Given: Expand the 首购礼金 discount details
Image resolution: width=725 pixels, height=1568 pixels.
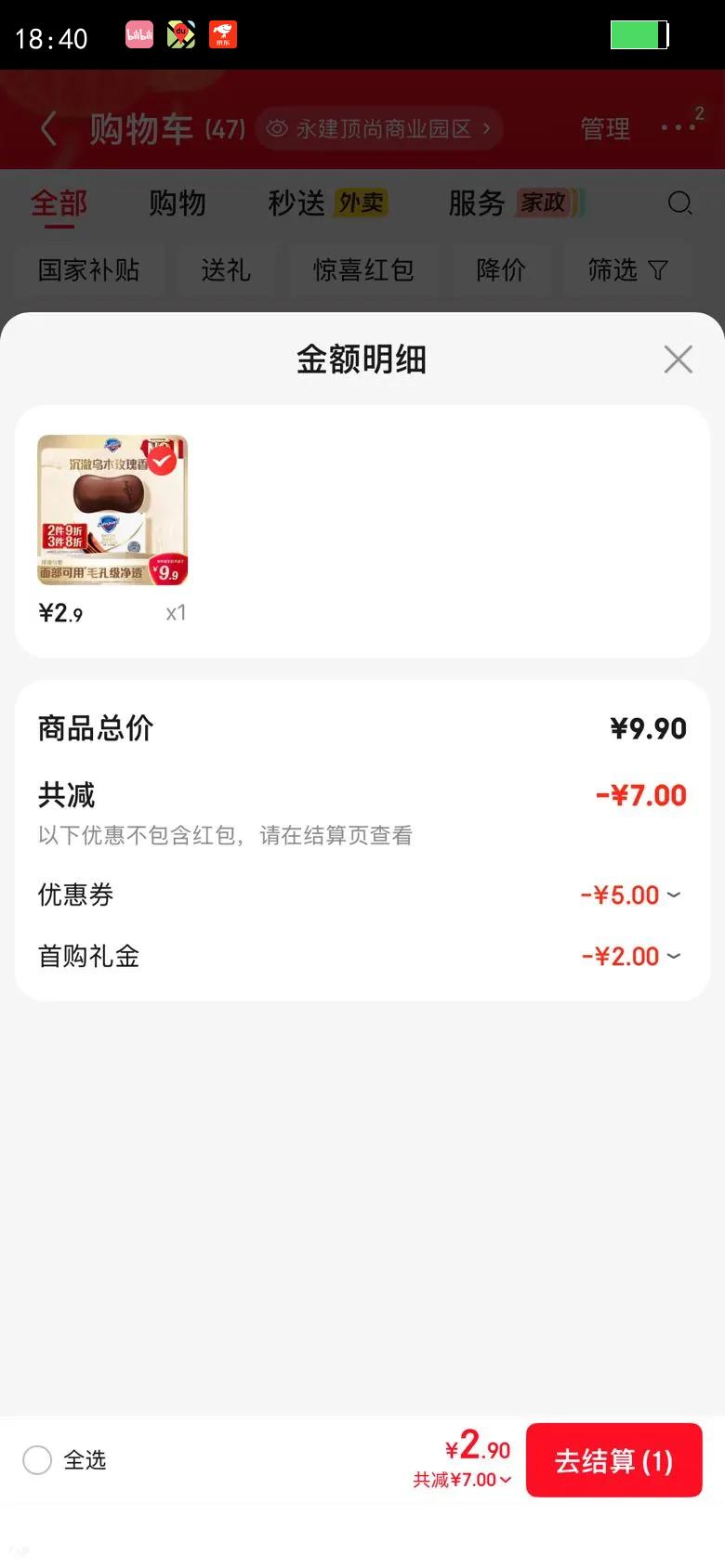Looking at the screenshot, I should [631, 957].
